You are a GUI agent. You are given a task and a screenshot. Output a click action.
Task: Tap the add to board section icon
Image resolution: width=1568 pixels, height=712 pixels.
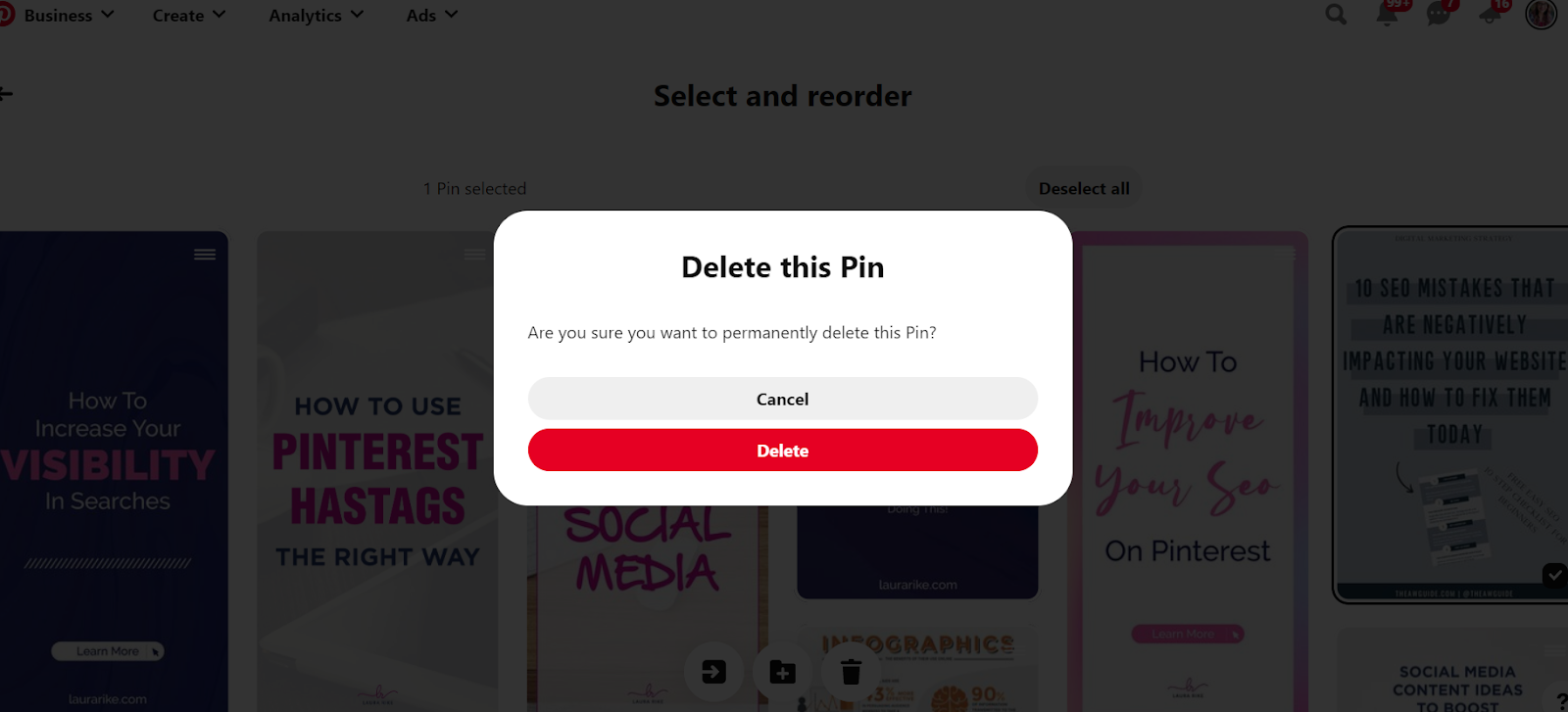click(x=782, y=672)
